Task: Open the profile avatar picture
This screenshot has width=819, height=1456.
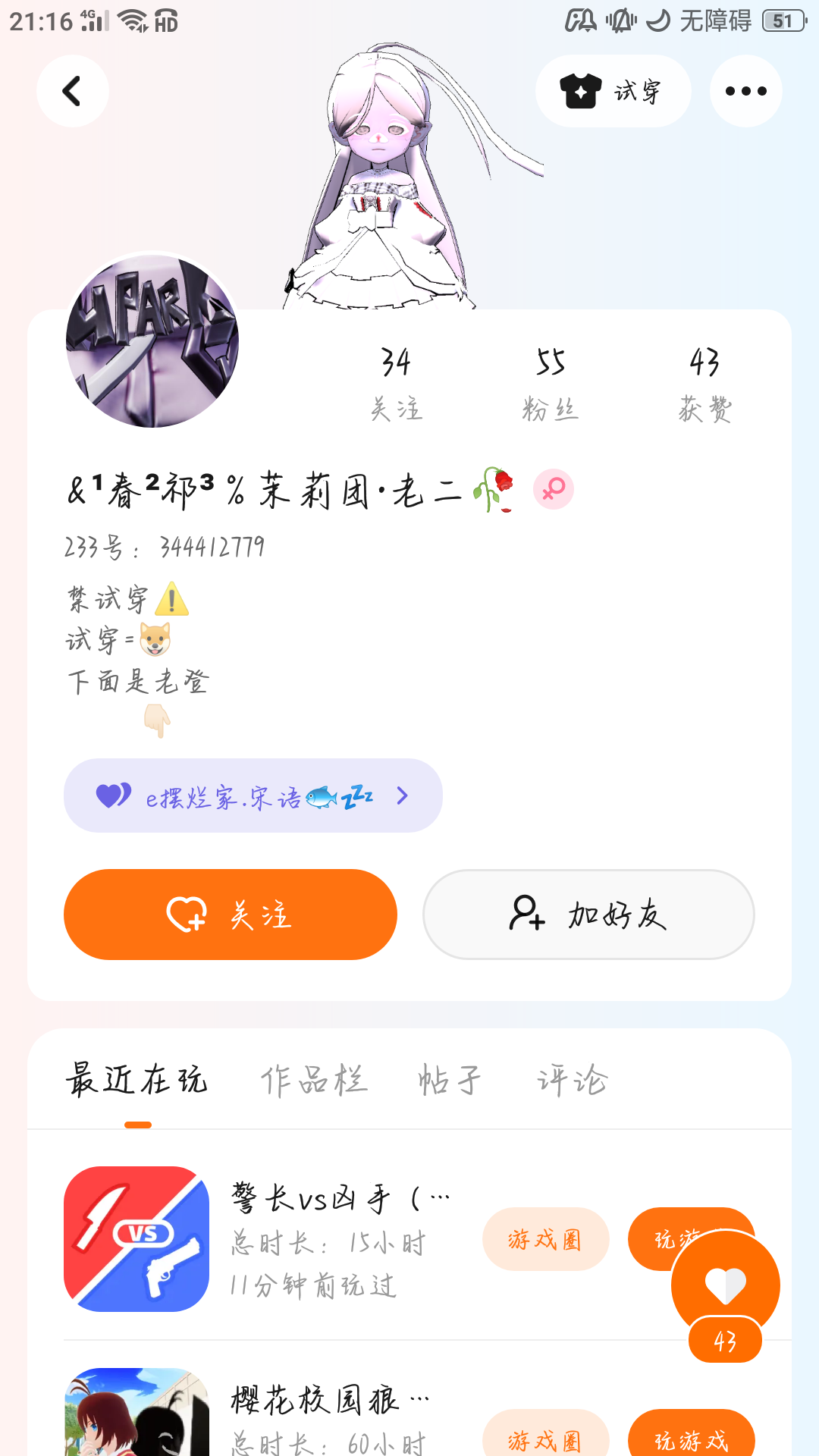Action: pos(152,341)
